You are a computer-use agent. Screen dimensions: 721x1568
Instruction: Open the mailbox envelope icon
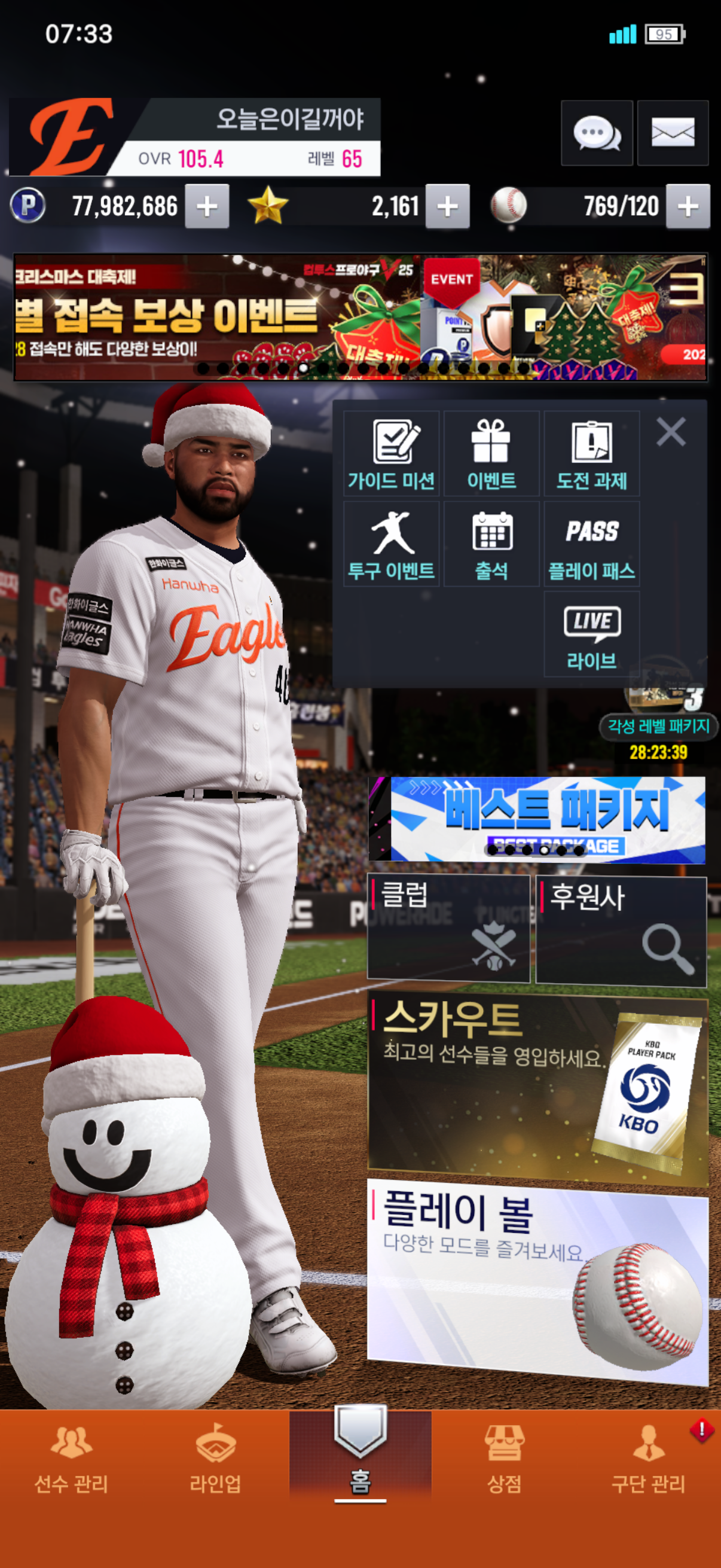673,133
